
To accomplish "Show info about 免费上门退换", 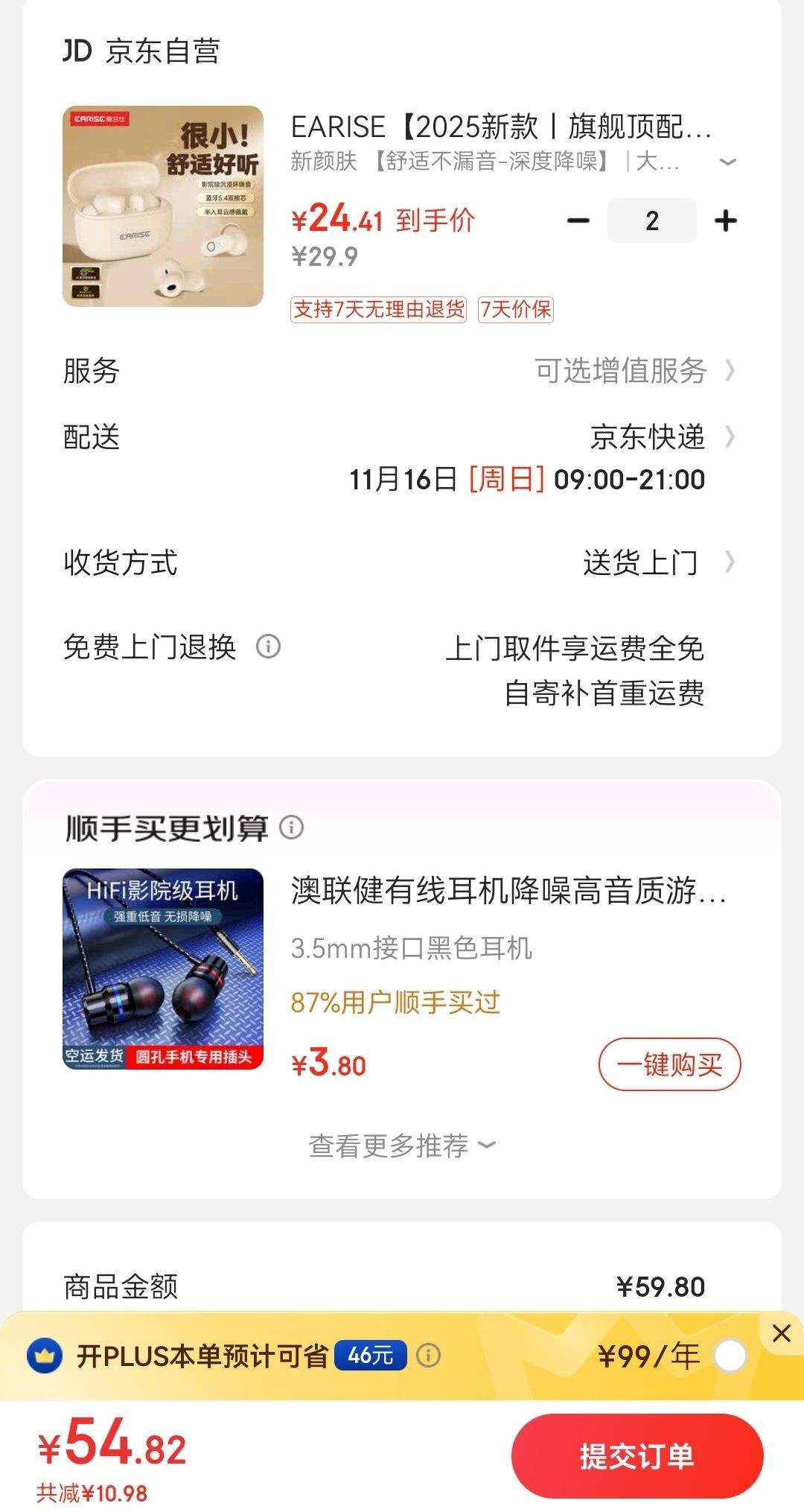I will [268, 647].
